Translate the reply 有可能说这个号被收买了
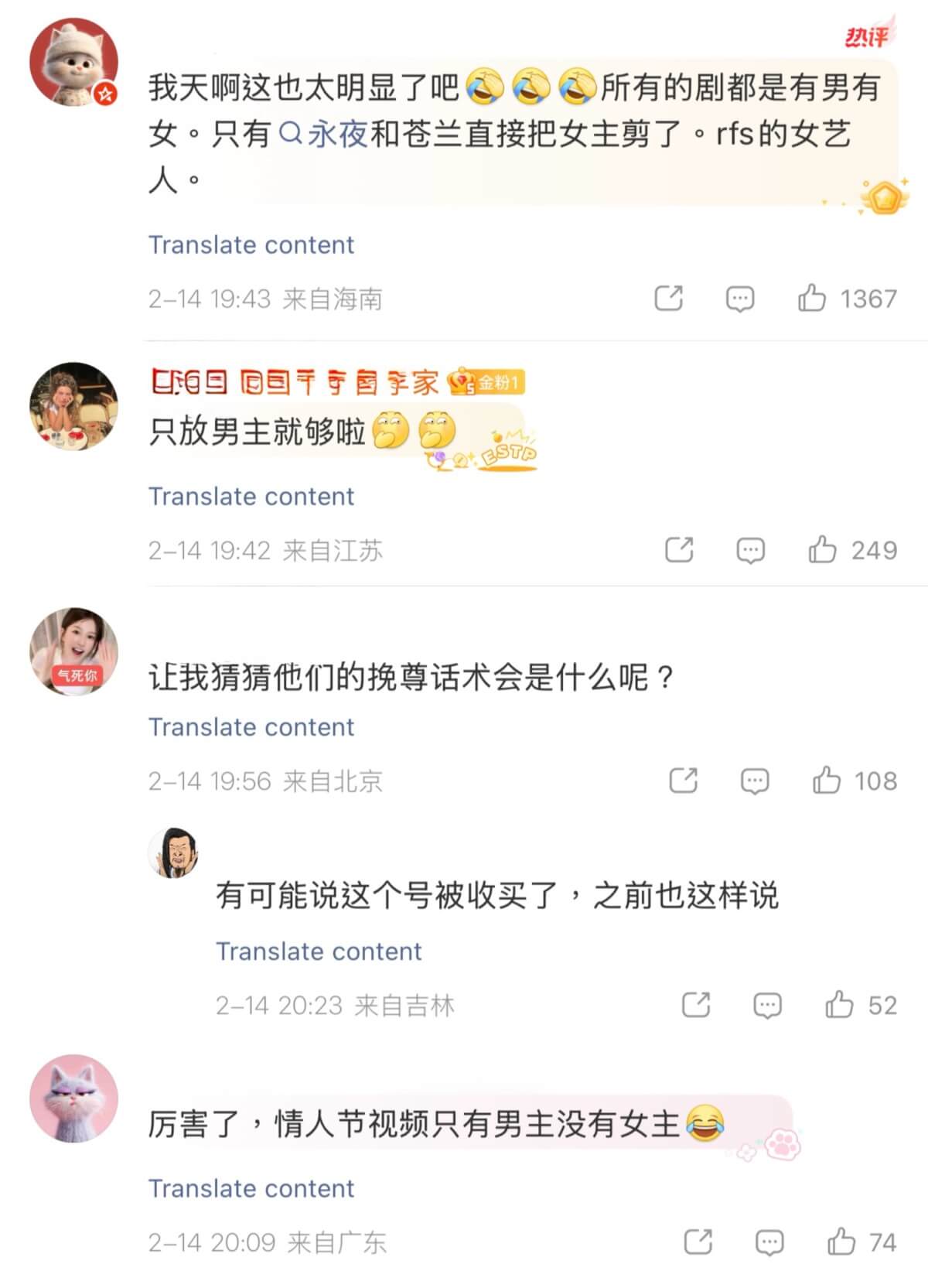 tap(318, 951)
